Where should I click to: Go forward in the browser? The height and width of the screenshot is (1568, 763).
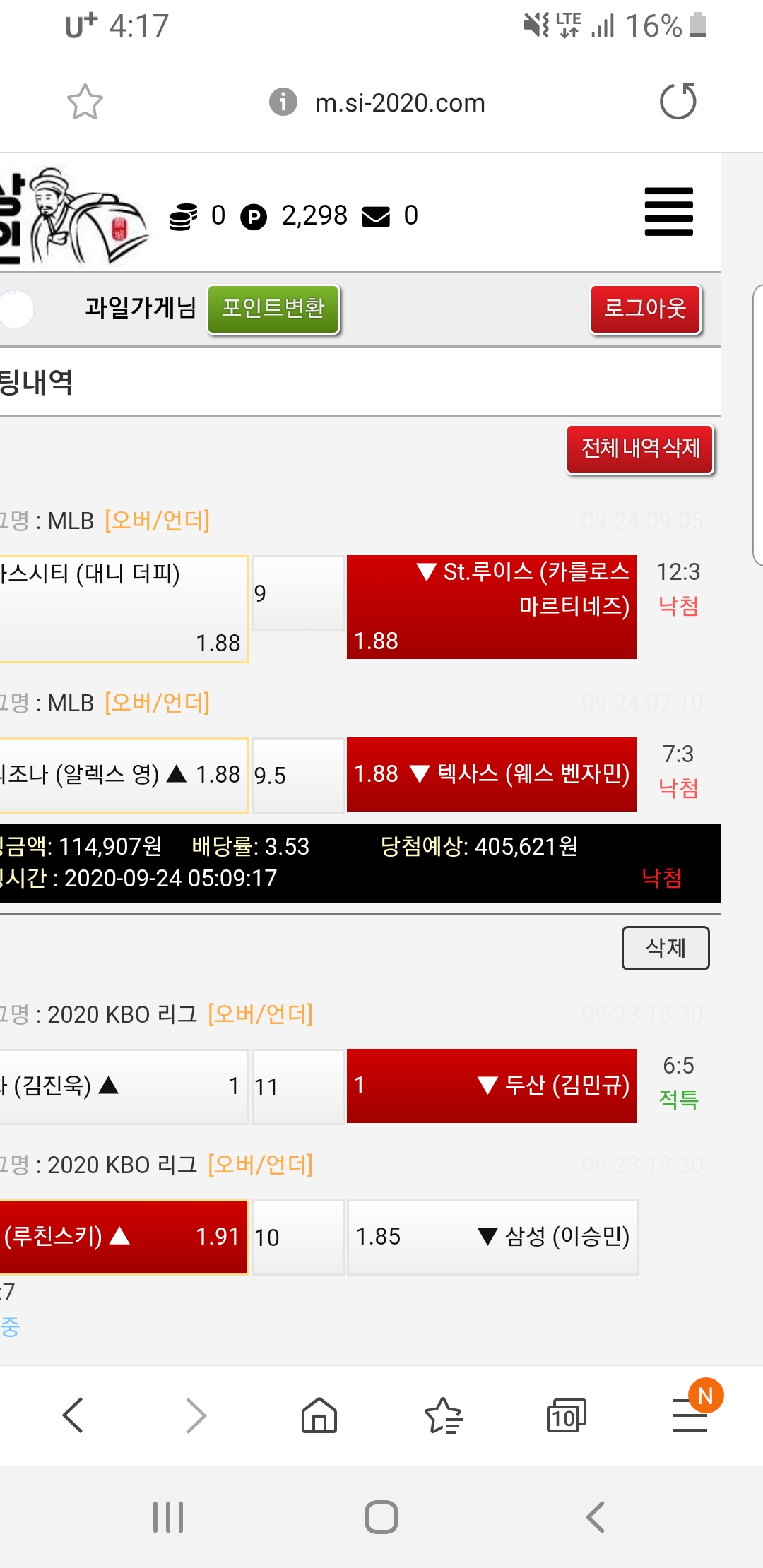[x=196, y=1415]
